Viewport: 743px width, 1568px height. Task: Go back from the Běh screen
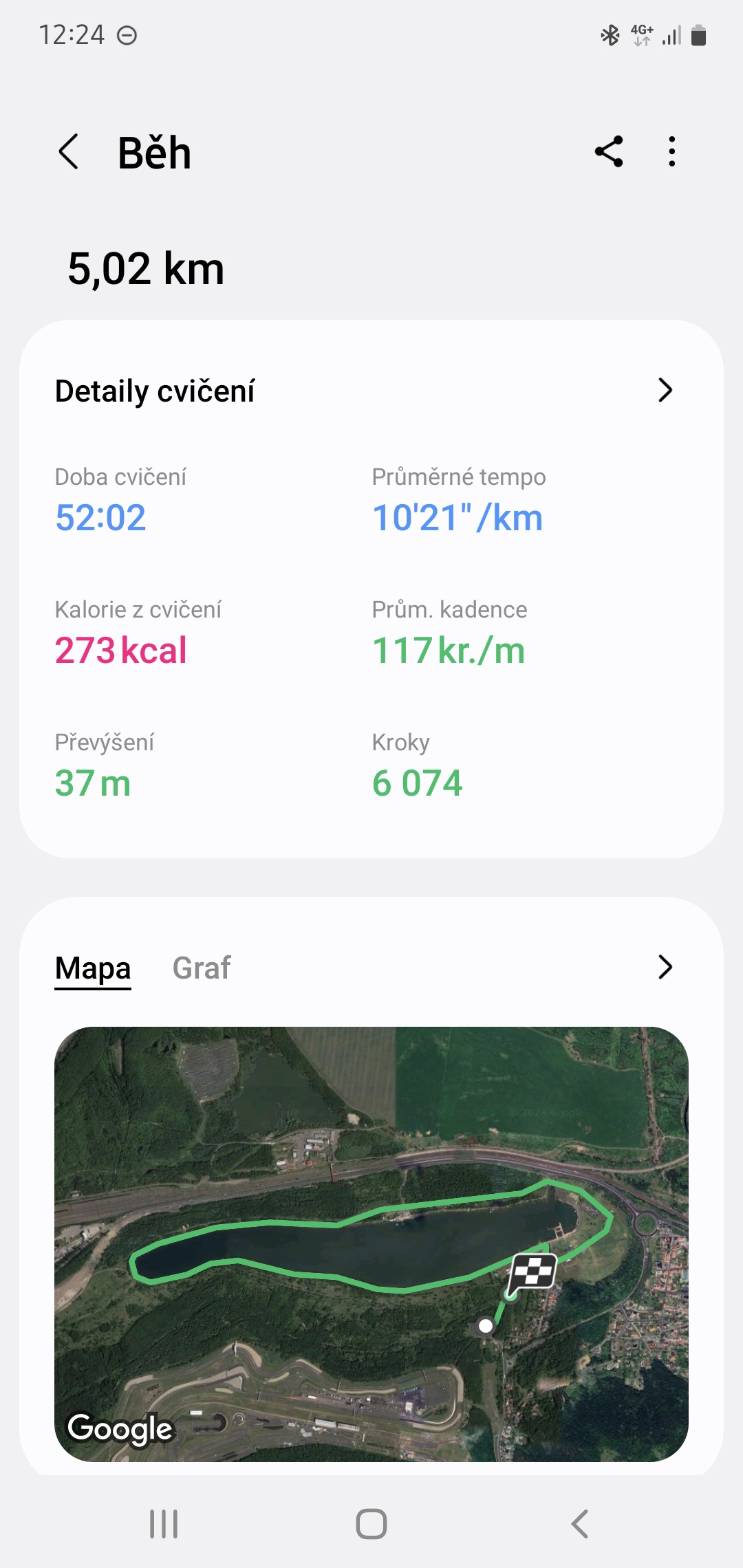click(x=69, y=152)
